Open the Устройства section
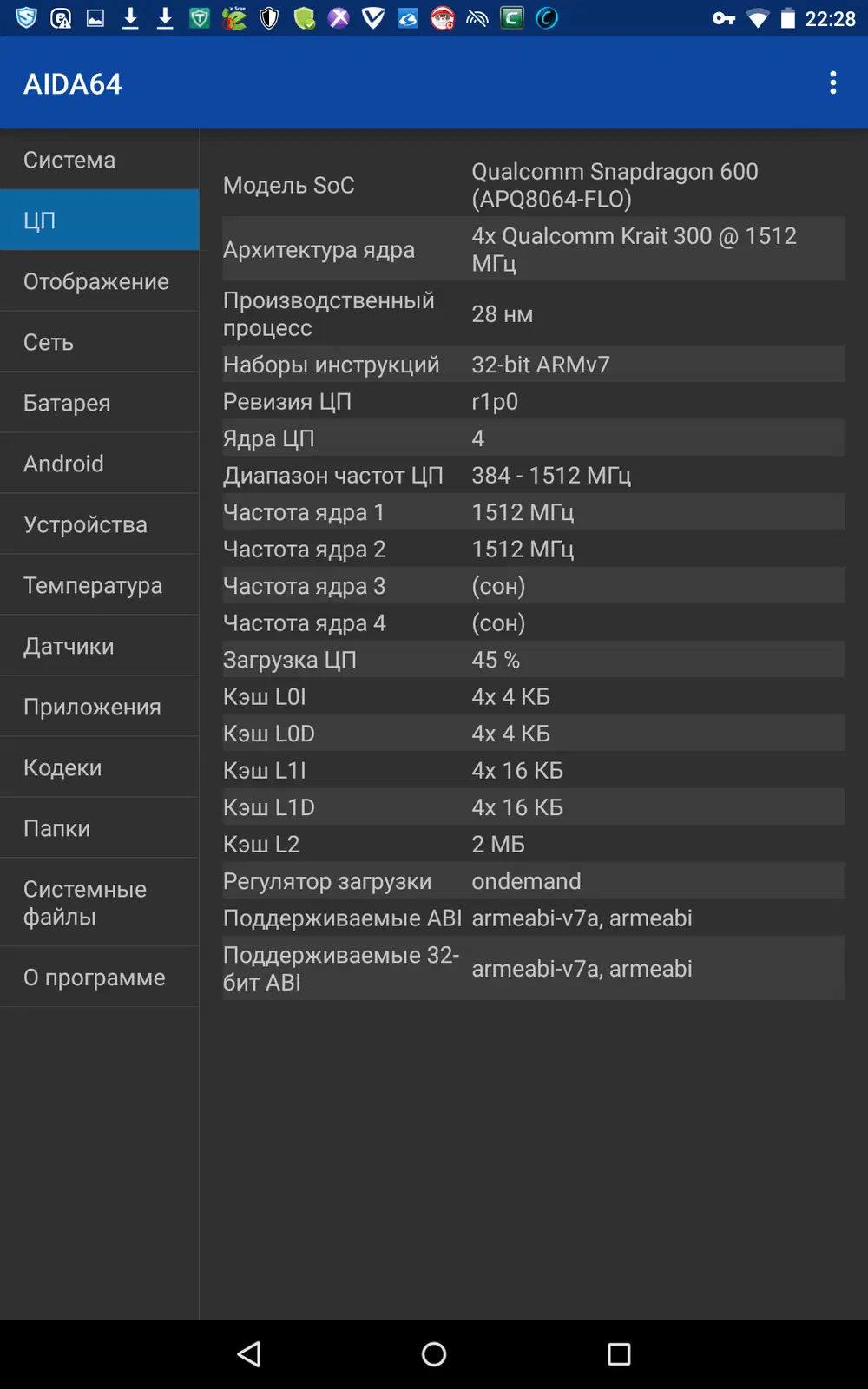 [x=99, y=524]
